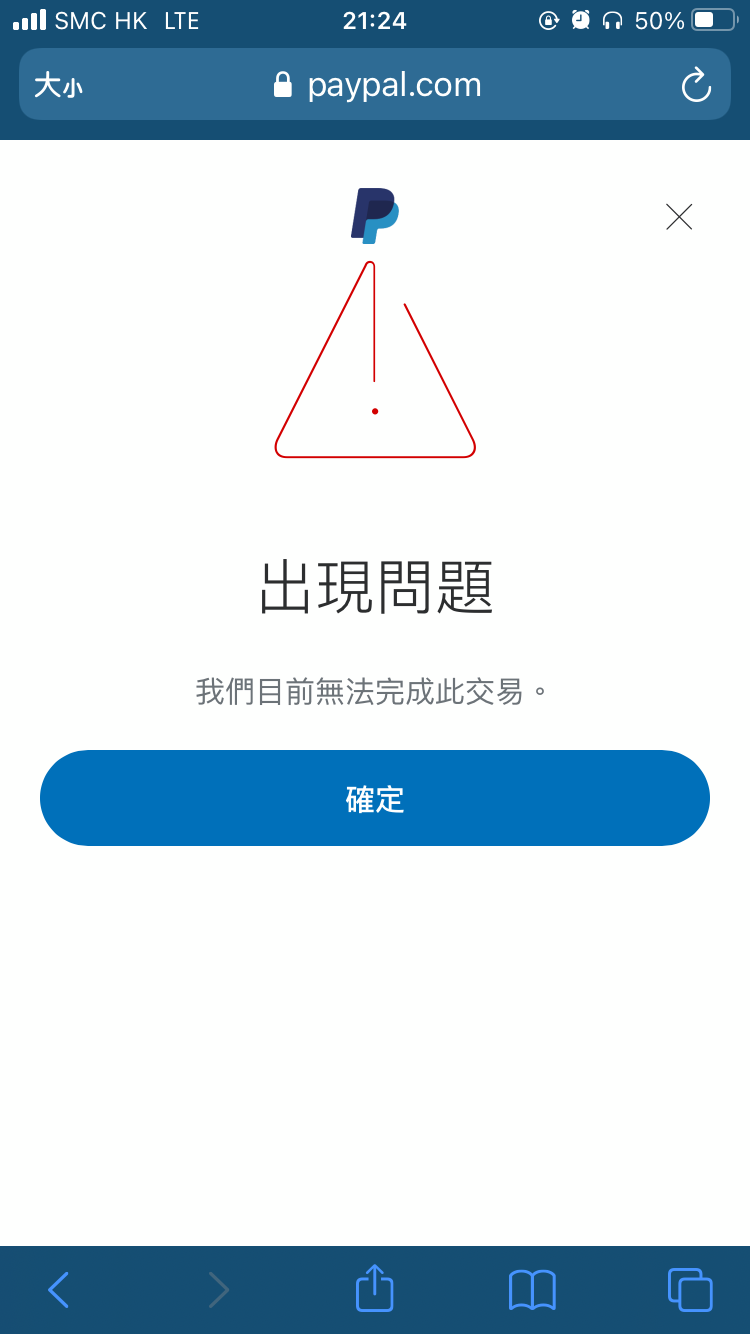Tap the time display in status bar
This screenshot has width=750, height=1334.
(x=374, y=20)
